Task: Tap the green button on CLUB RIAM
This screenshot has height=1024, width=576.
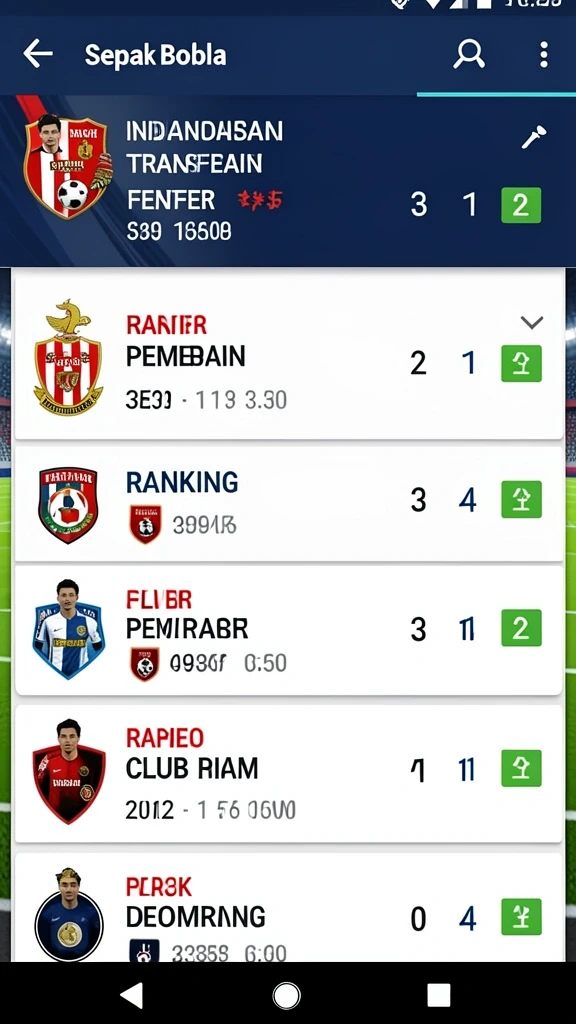Action: pyautogui.click(x=521, y=769)
